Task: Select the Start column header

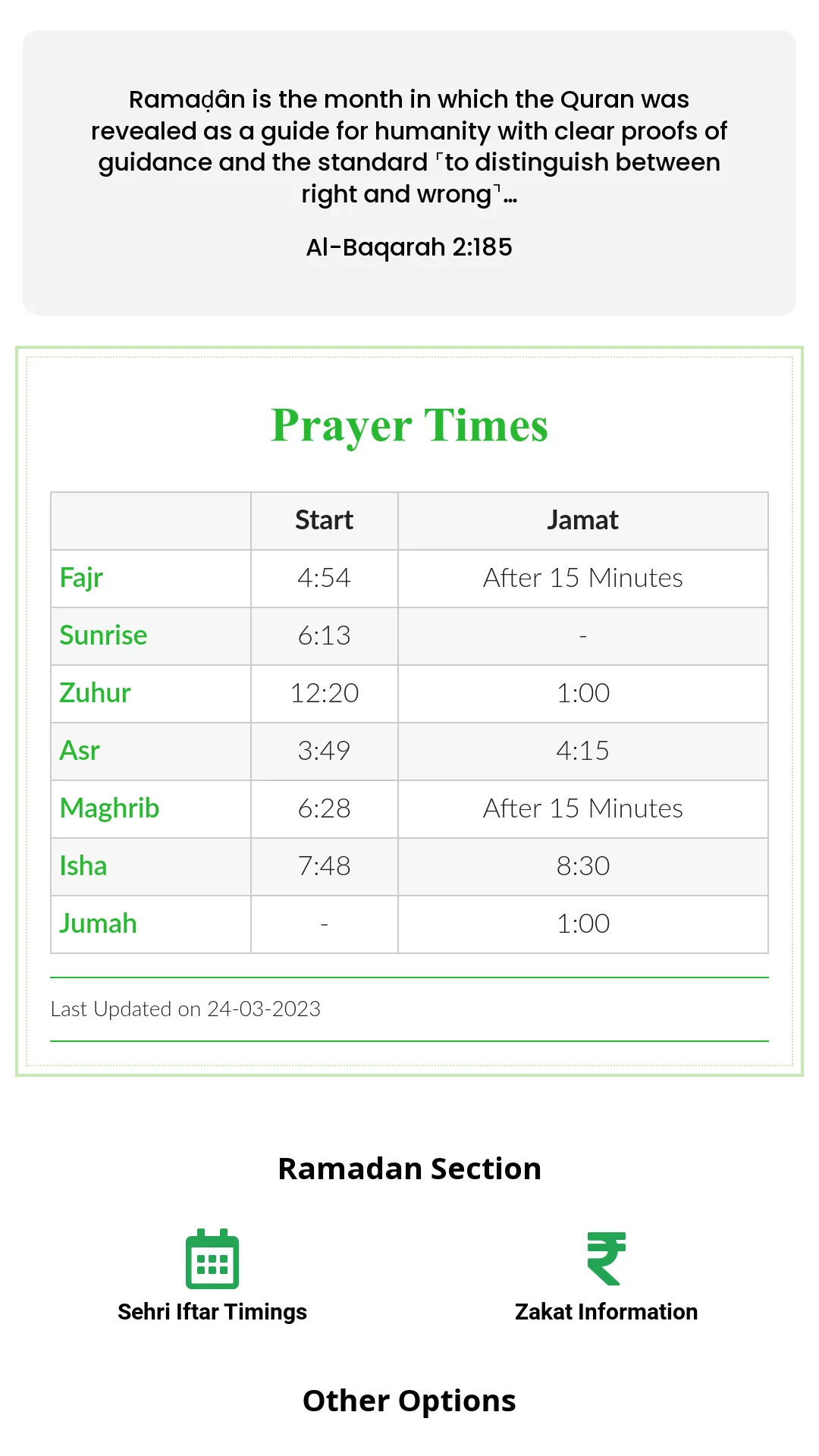Action: tap(324, 520)
